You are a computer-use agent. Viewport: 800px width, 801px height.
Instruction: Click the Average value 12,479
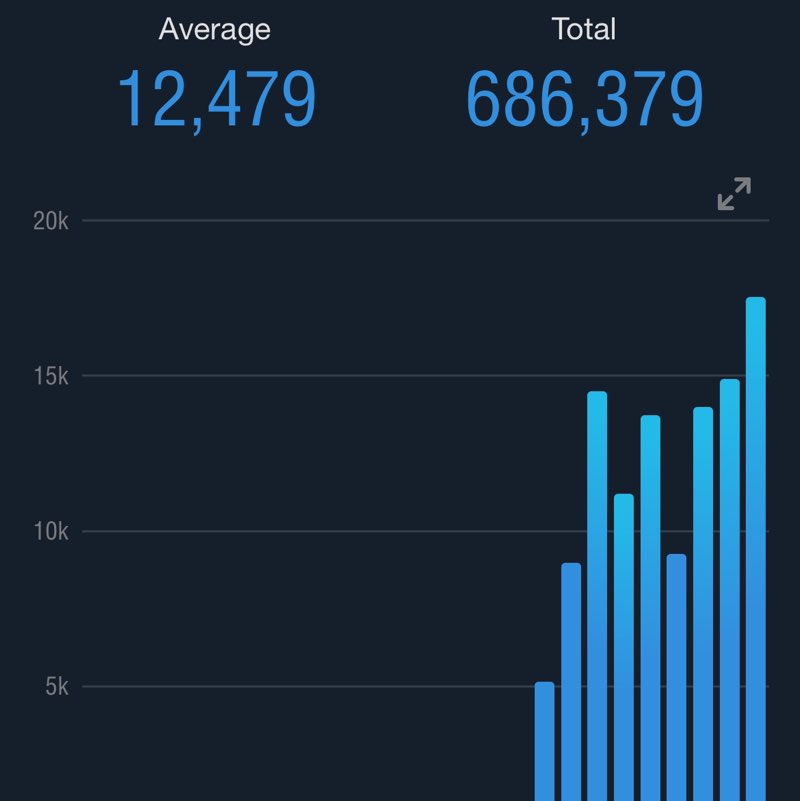point(216,98)
